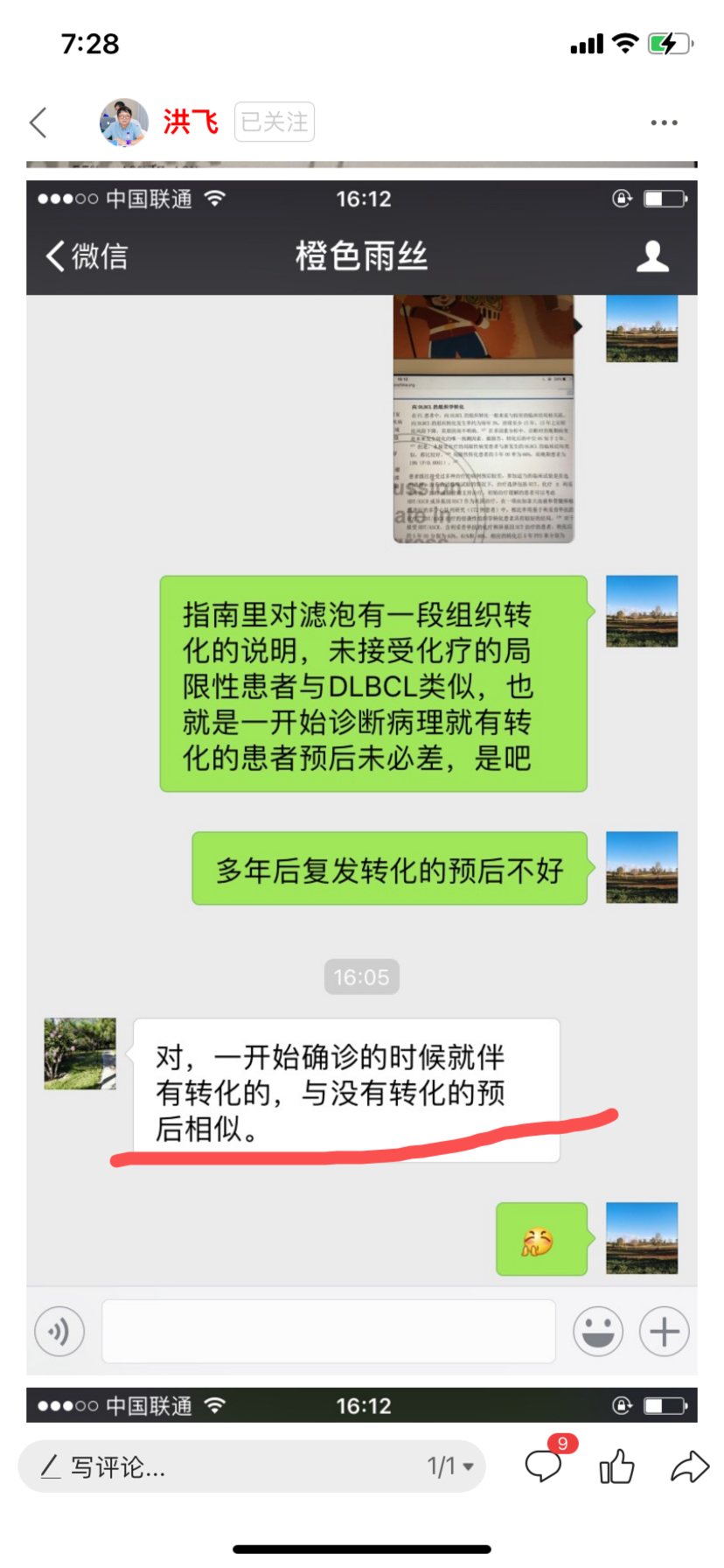Write a comment in 写评论 field

pos(219,1466)
